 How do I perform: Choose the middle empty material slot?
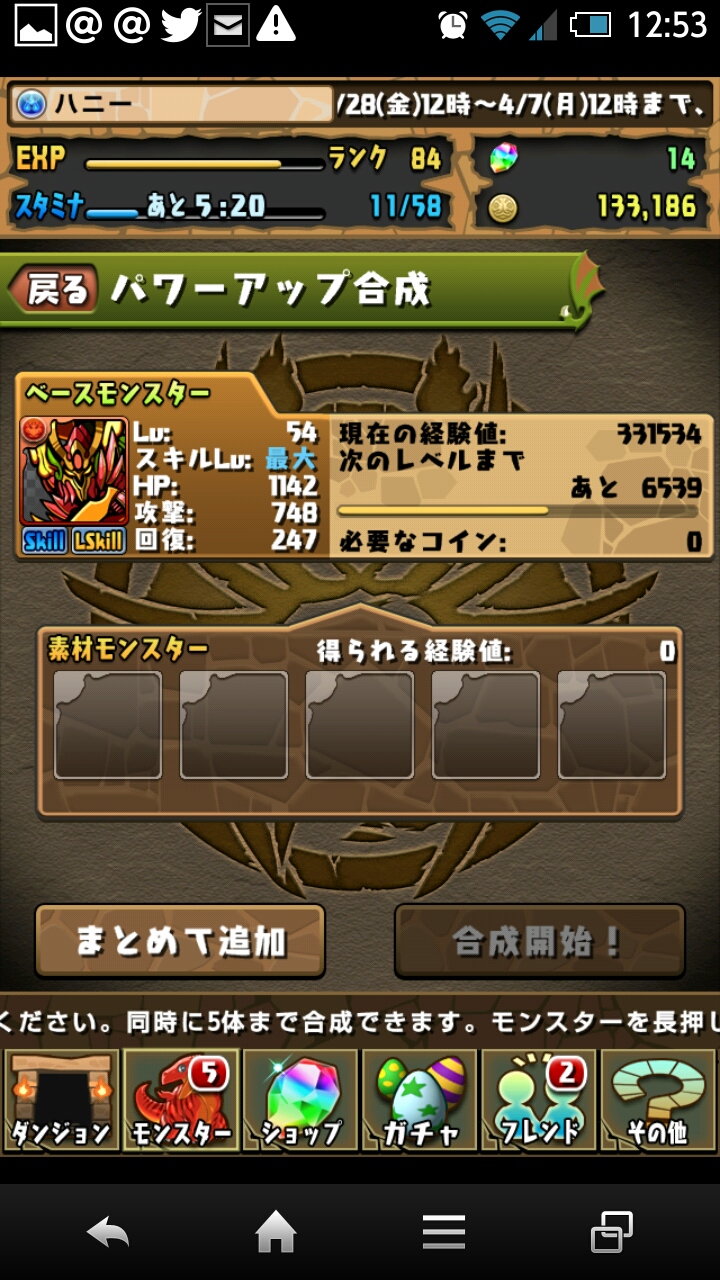359,725
